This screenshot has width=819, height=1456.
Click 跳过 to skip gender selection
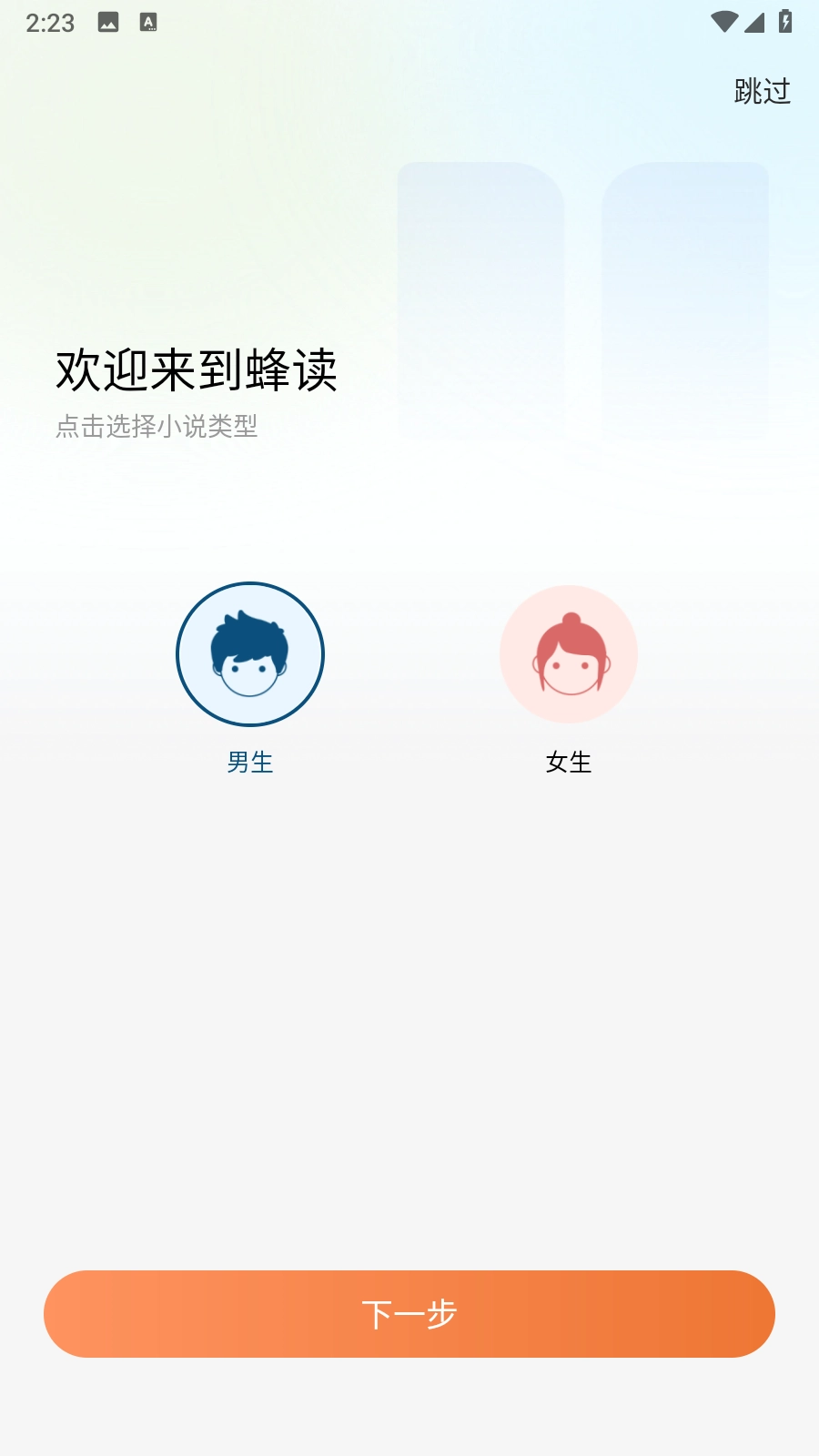(x=760, y=90)
